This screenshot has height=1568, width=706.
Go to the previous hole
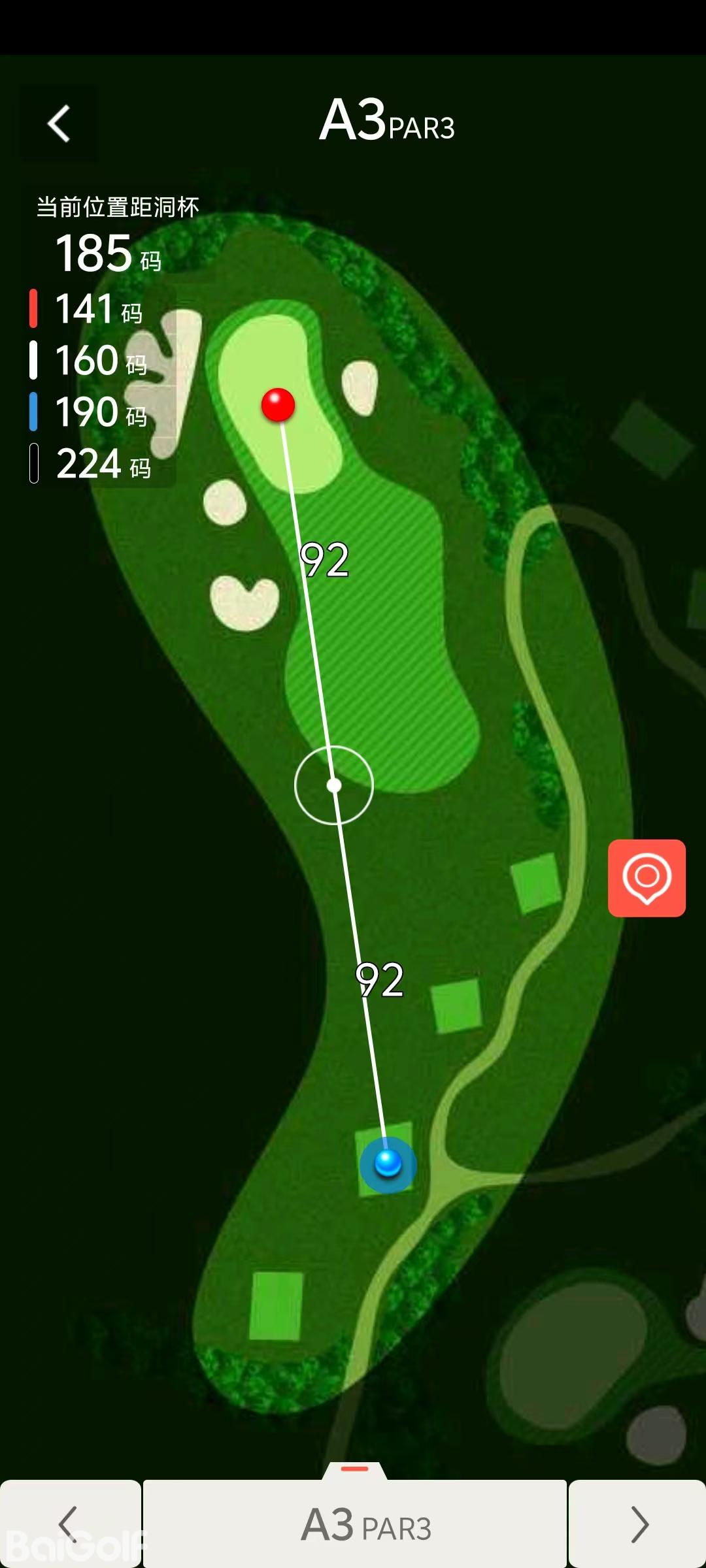pos(69,1524)
